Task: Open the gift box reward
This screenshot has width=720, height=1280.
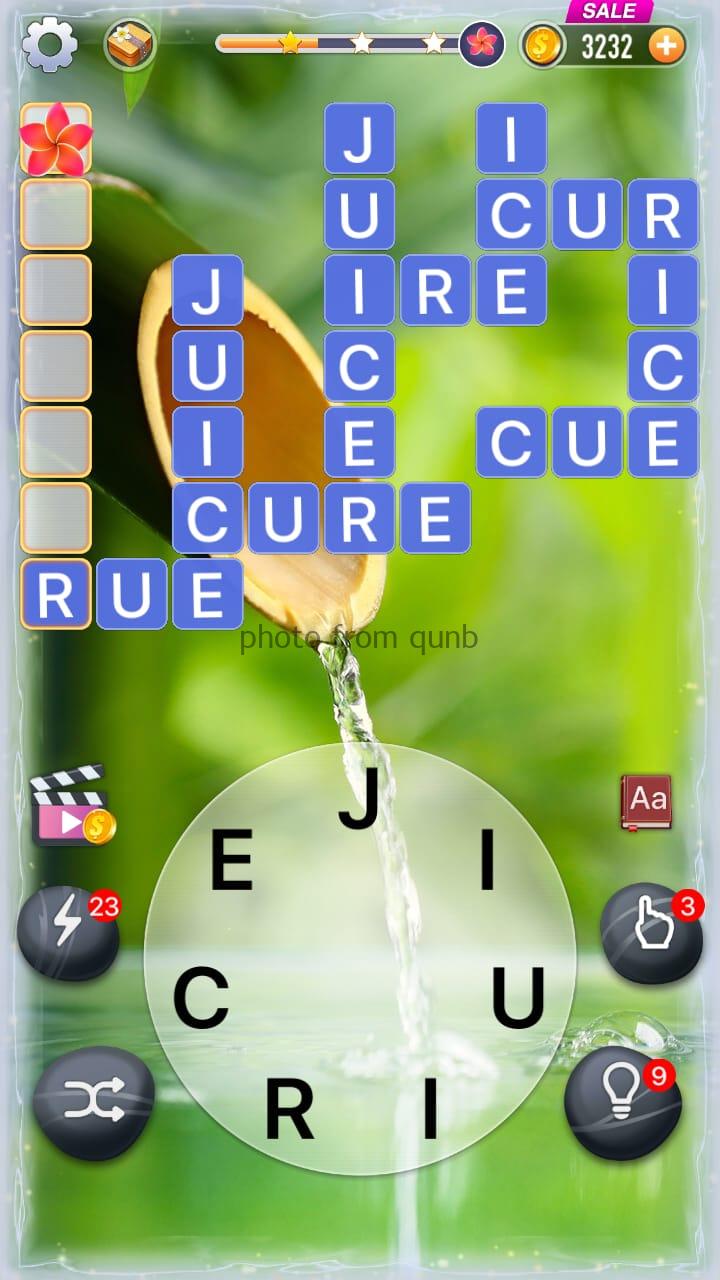Action: [130, 45]
